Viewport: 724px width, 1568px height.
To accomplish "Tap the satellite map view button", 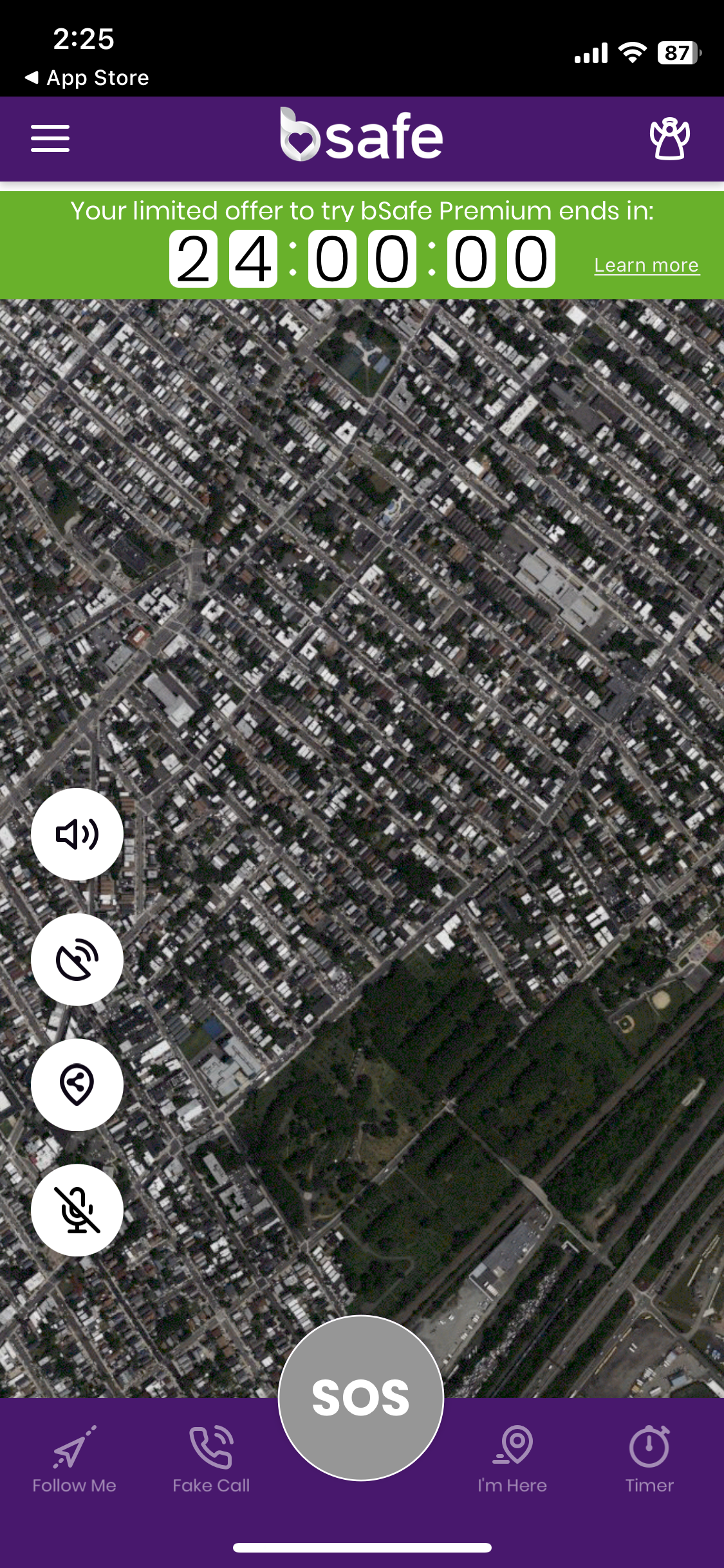I will click(77, 960).
